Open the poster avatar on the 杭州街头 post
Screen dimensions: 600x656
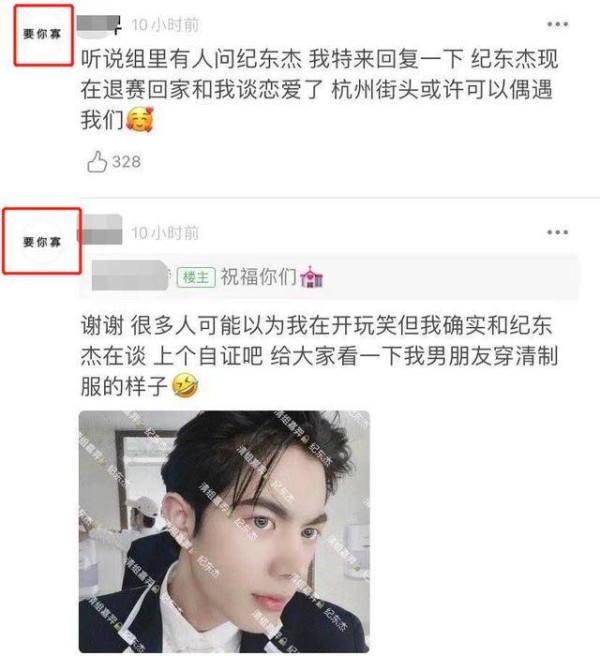tap(42, 33)
